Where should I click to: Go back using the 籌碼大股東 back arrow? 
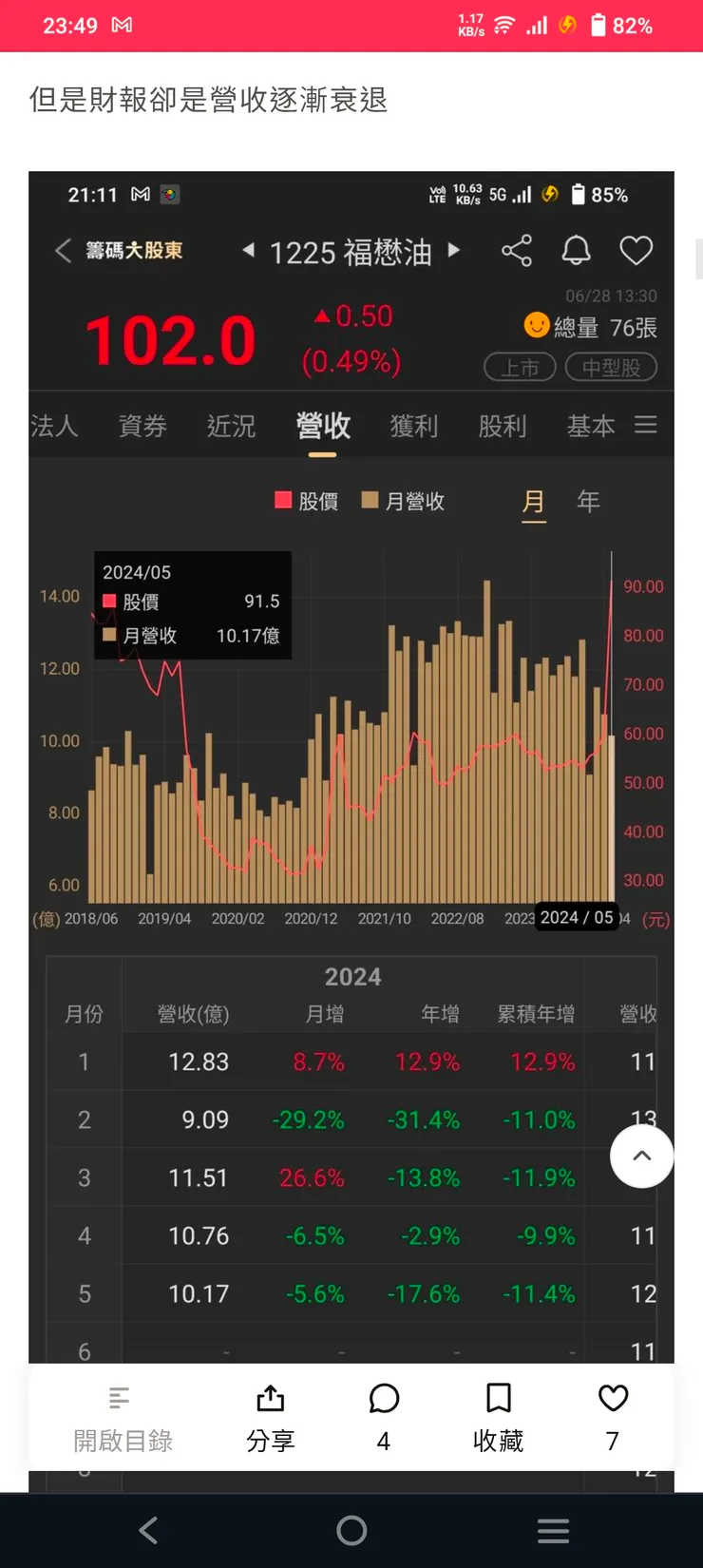[x=62, y=250]
